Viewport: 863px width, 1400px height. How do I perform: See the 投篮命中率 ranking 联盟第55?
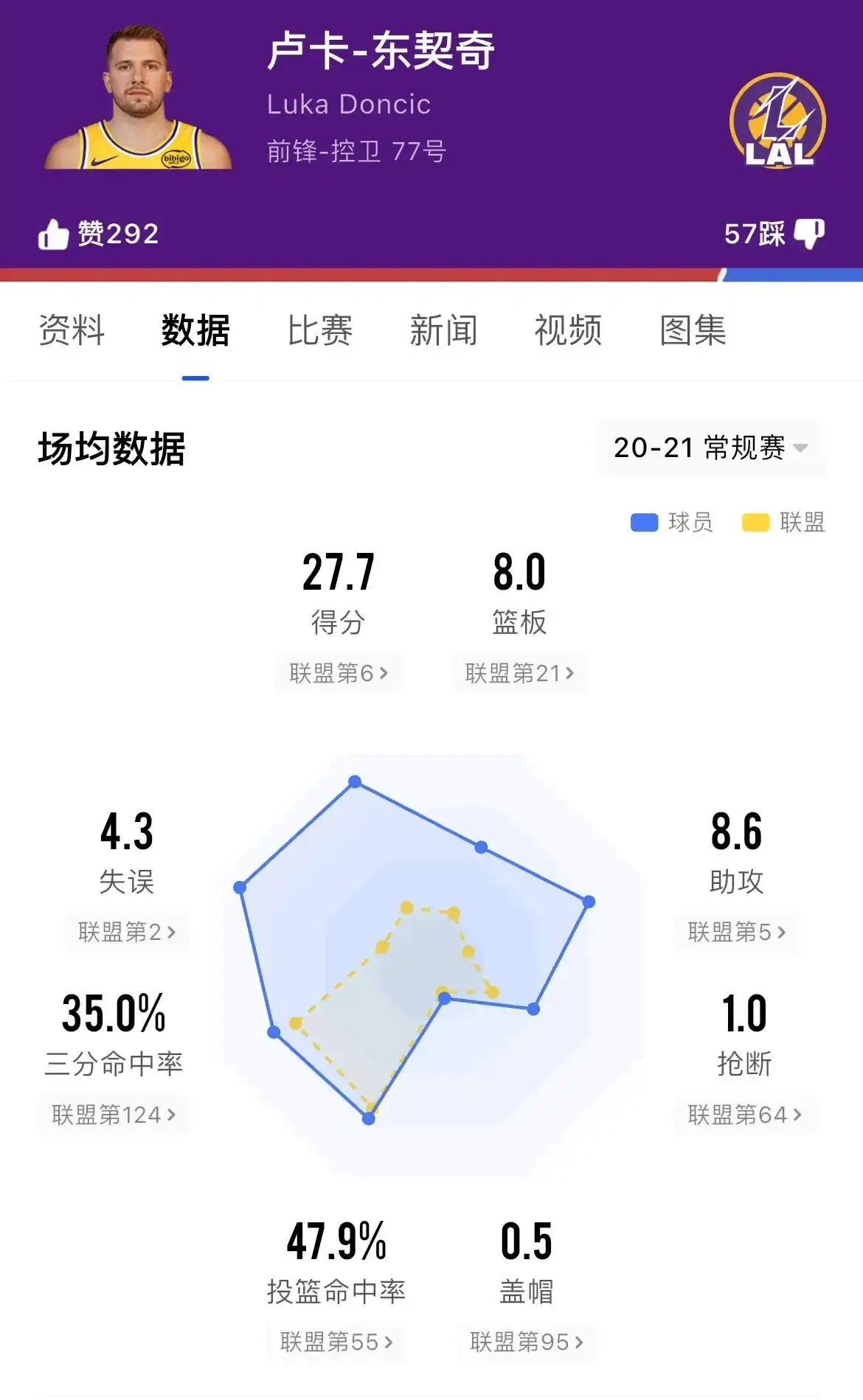click(336, 1342)
